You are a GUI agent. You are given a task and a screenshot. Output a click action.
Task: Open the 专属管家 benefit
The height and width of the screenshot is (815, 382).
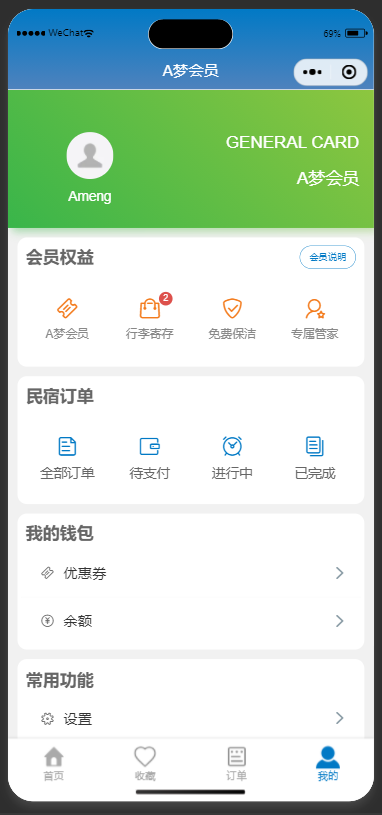[x=315, y=320]
